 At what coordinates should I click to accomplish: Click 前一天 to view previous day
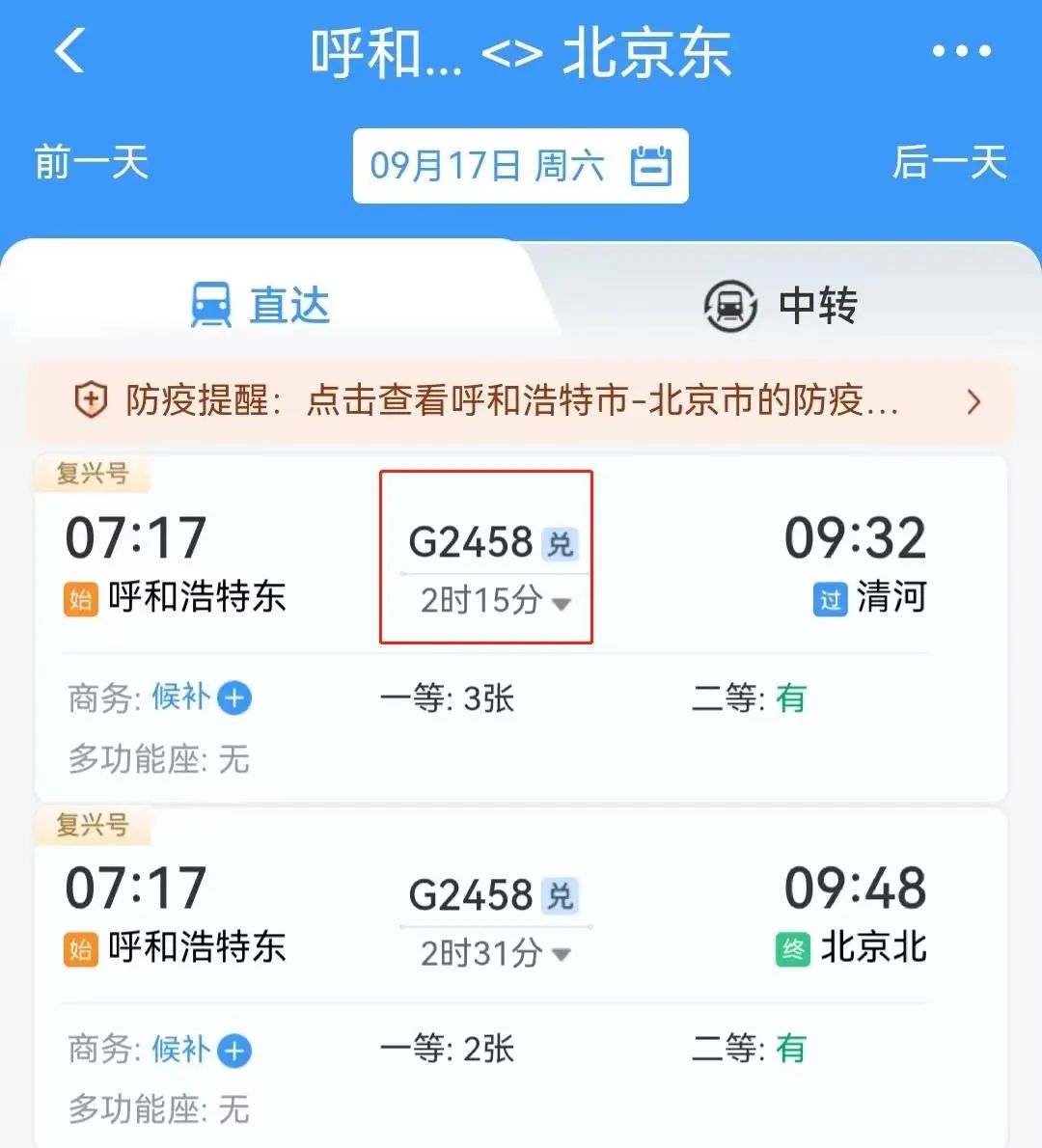point(90,164)
